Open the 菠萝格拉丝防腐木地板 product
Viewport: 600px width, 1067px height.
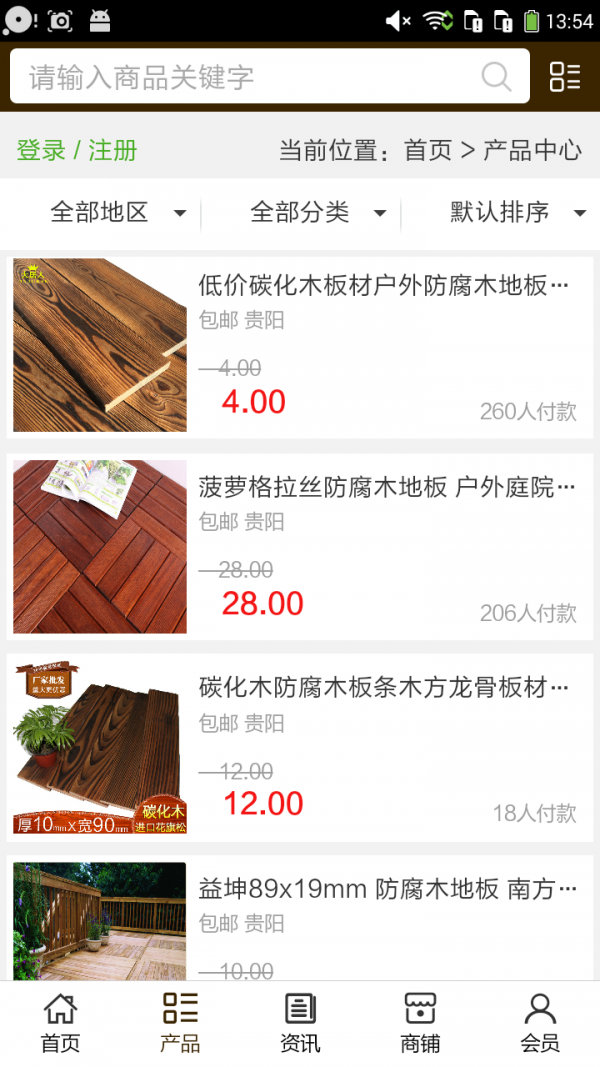coord(387,488)
